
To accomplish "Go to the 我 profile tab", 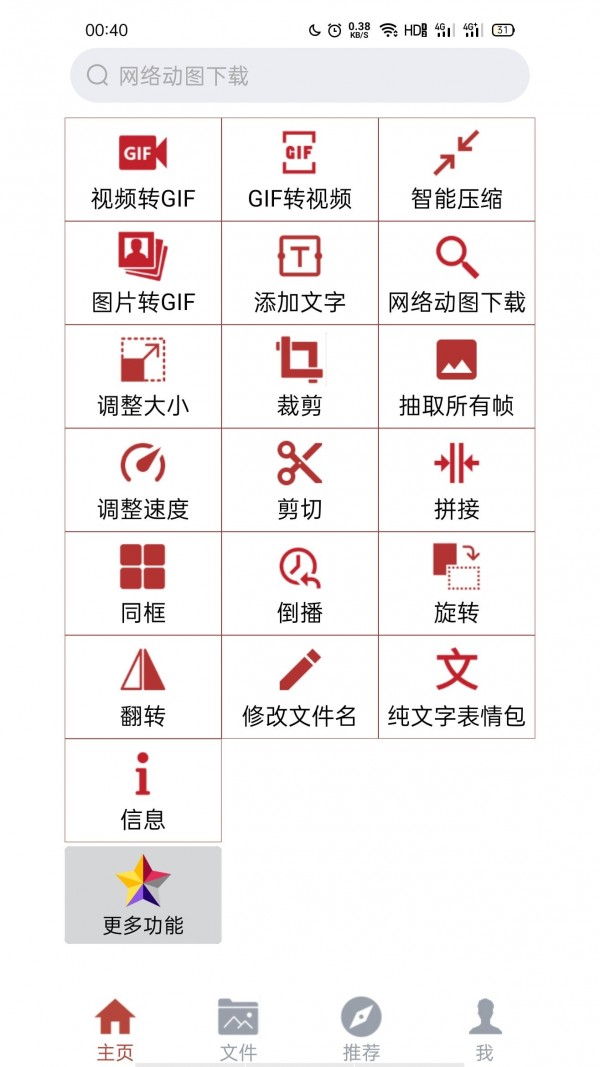I will click(485, 1028).
